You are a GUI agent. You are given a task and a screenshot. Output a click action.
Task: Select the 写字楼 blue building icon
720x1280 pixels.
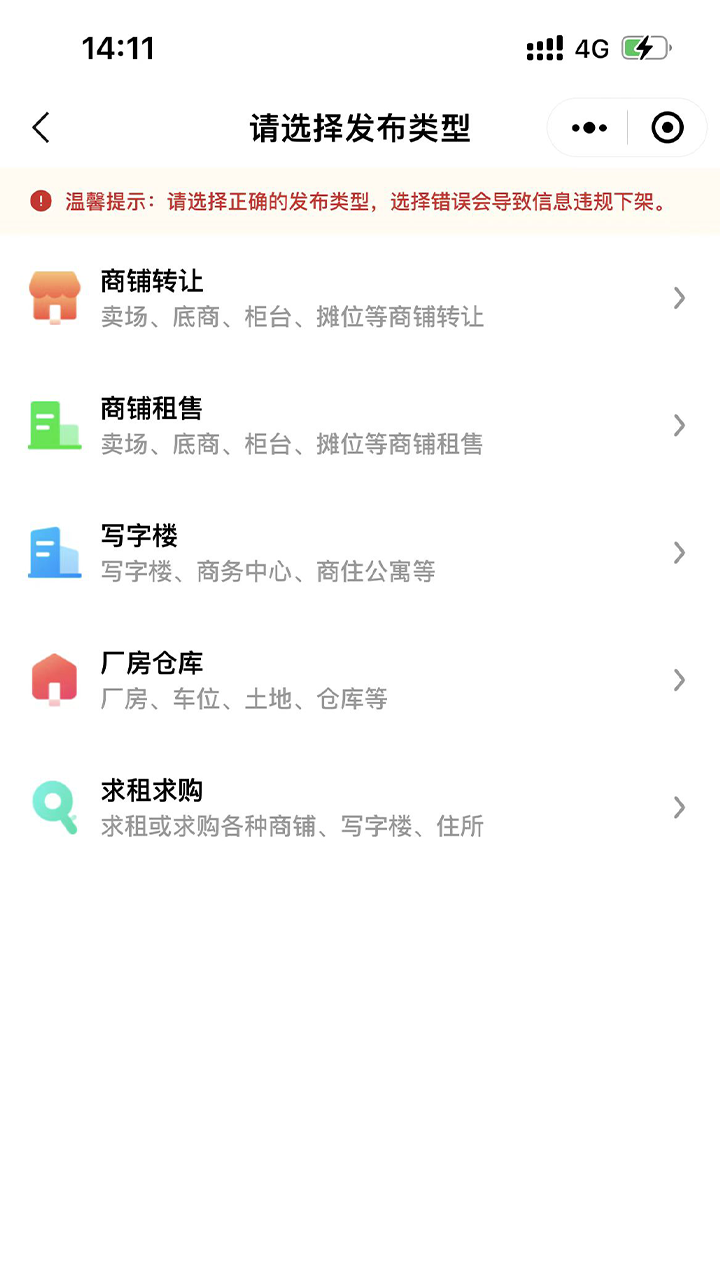(54, 551)
